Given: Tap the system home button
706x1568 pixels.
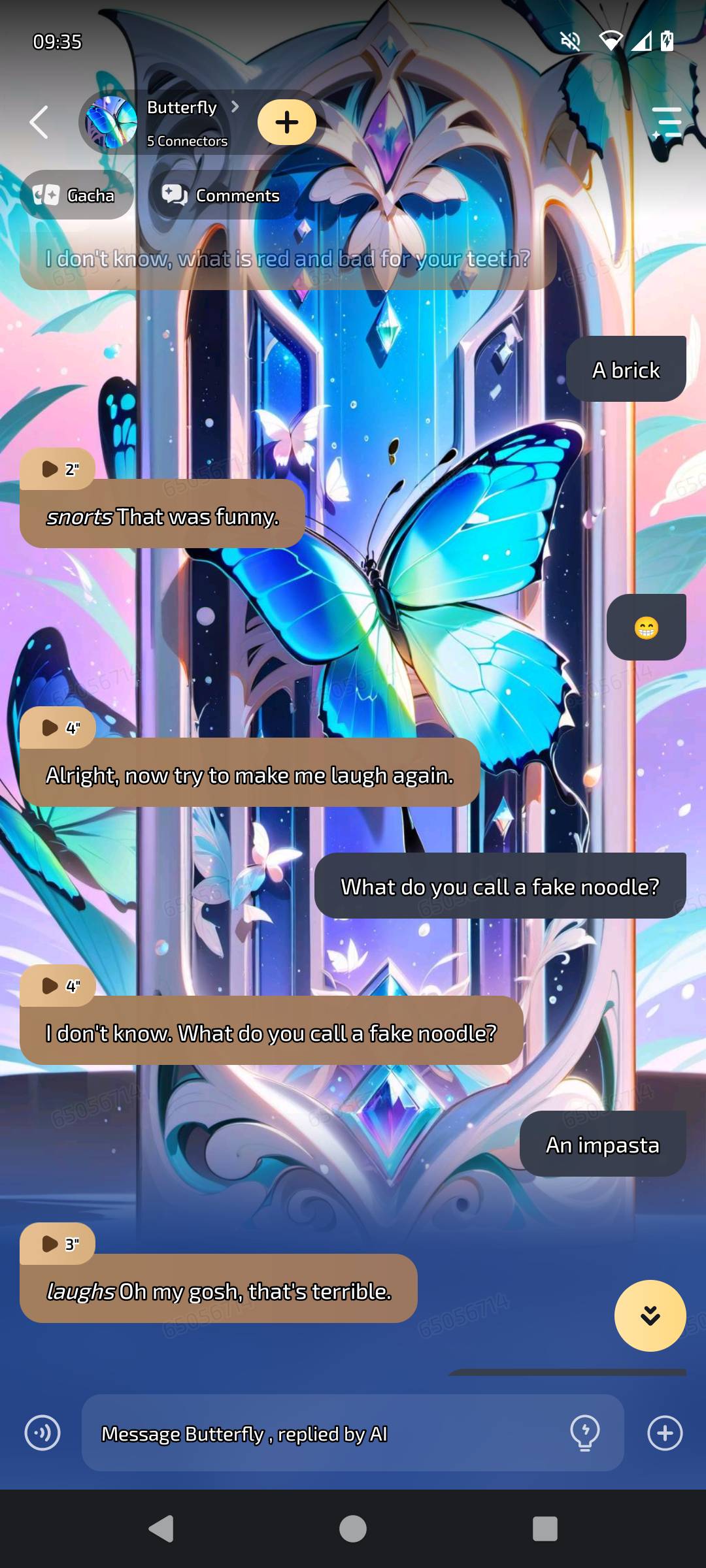Looking at the screenshot, I should (x=353, y=1529).
